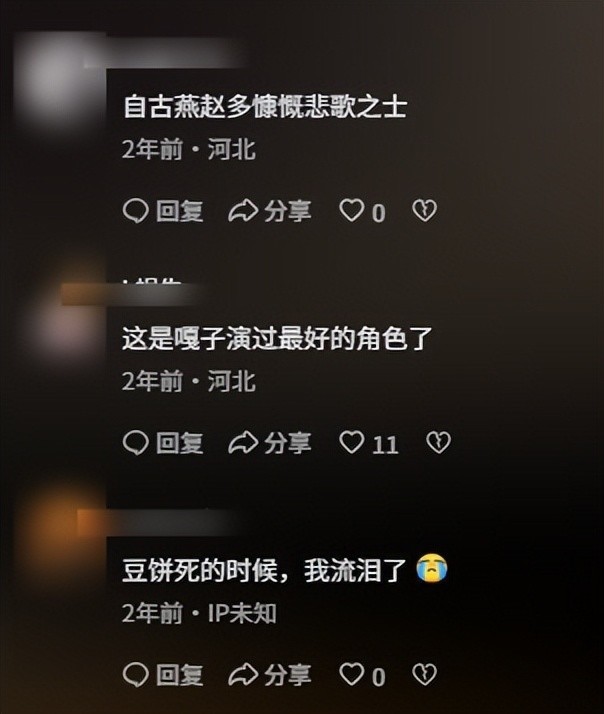Dislike the comment 自古燕赵多慷慨悲歌之士
The image size is (604, 714).
tap(425, 211)
